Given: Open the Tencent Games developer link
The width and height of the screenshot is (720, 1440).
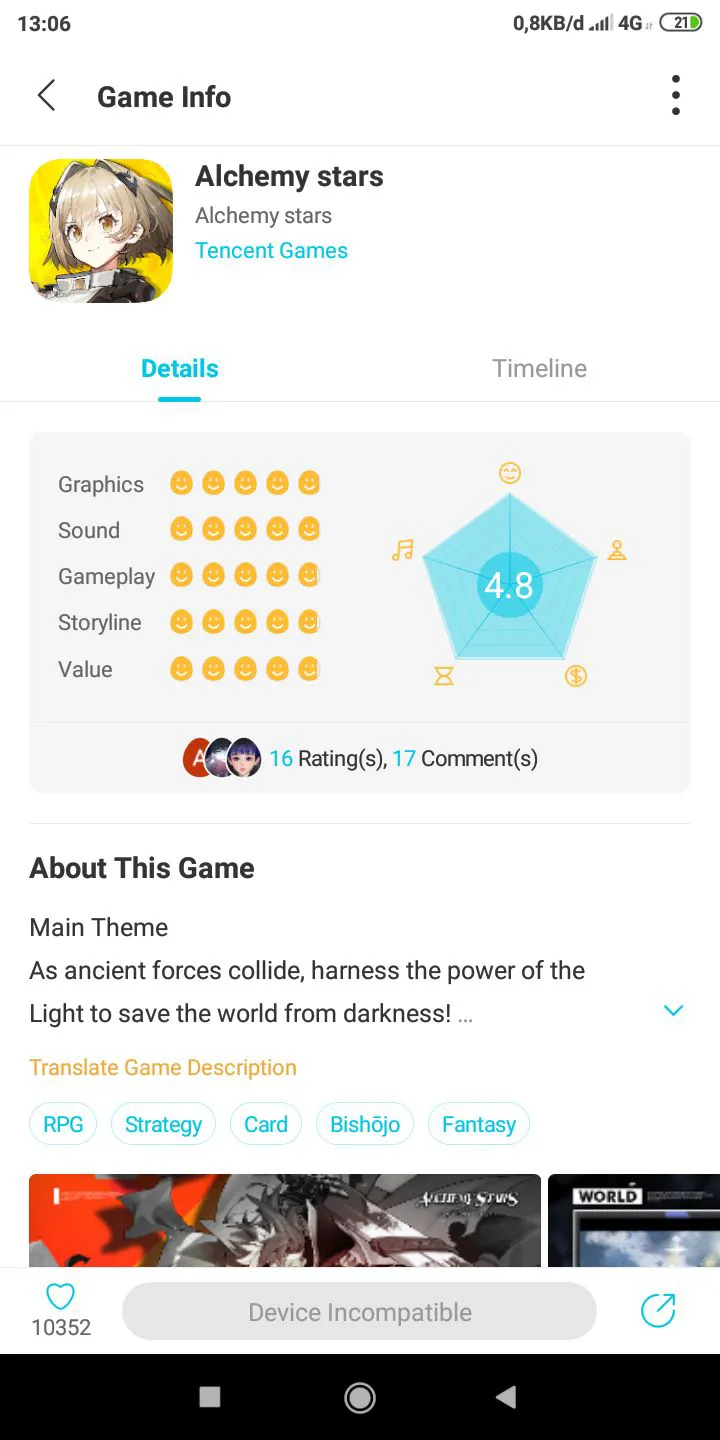Looking at the screenshot, I should coord(271,250).
